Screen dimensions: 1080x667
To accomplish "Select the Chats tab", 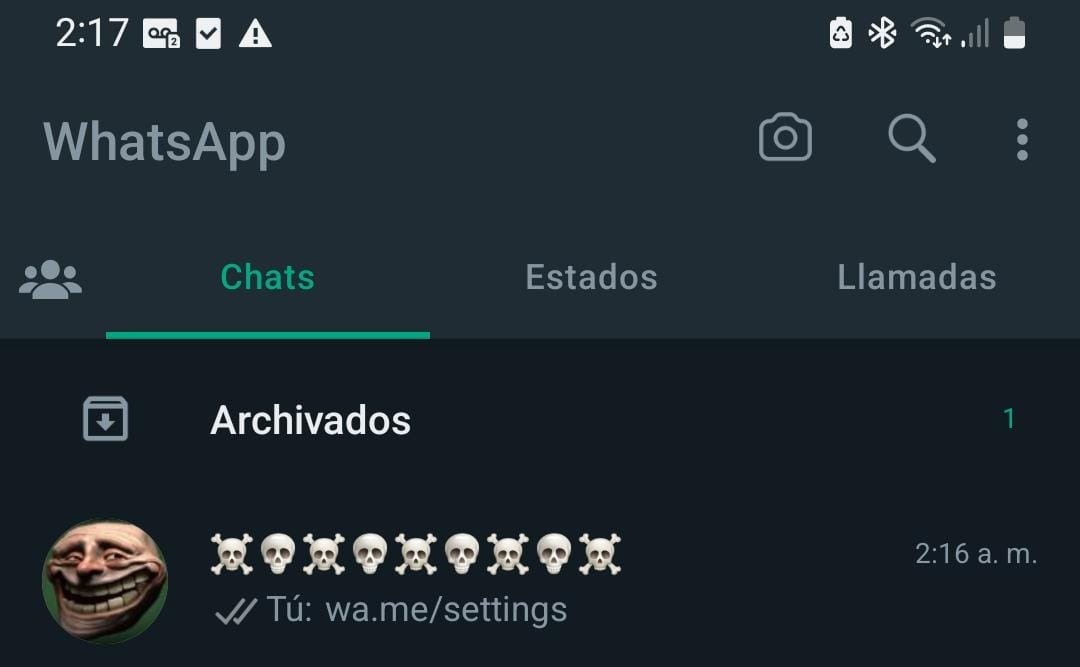I will tap(267, 278).
